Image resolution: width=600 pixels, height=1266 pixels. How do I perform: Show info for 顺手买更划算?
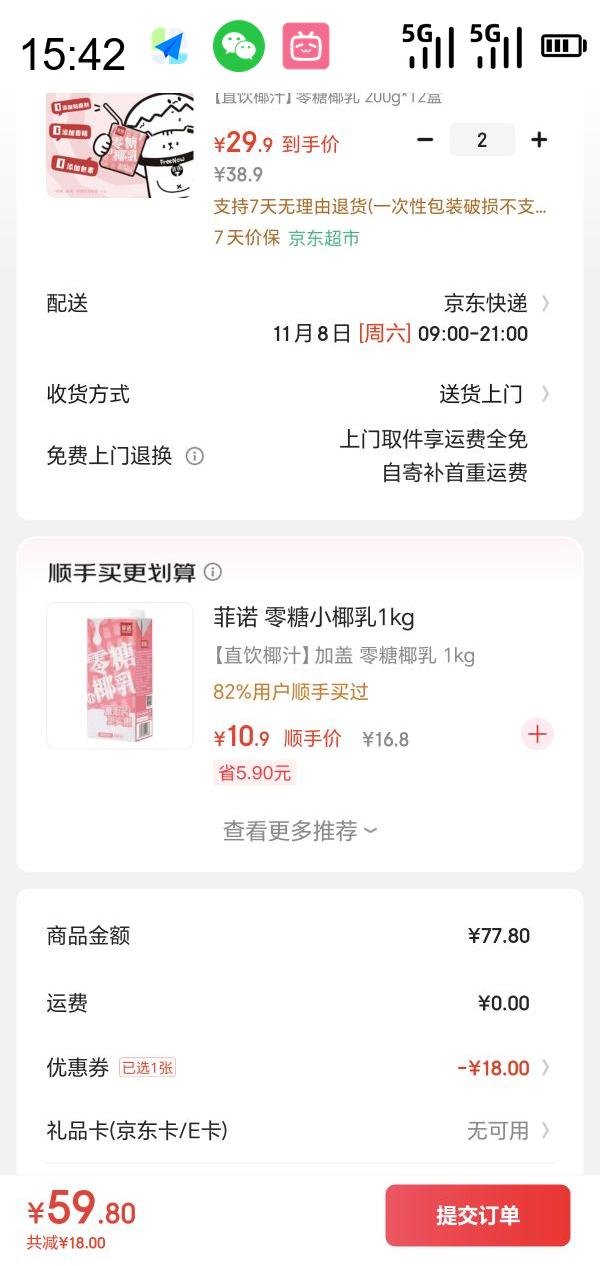click(x=213, y=572)
